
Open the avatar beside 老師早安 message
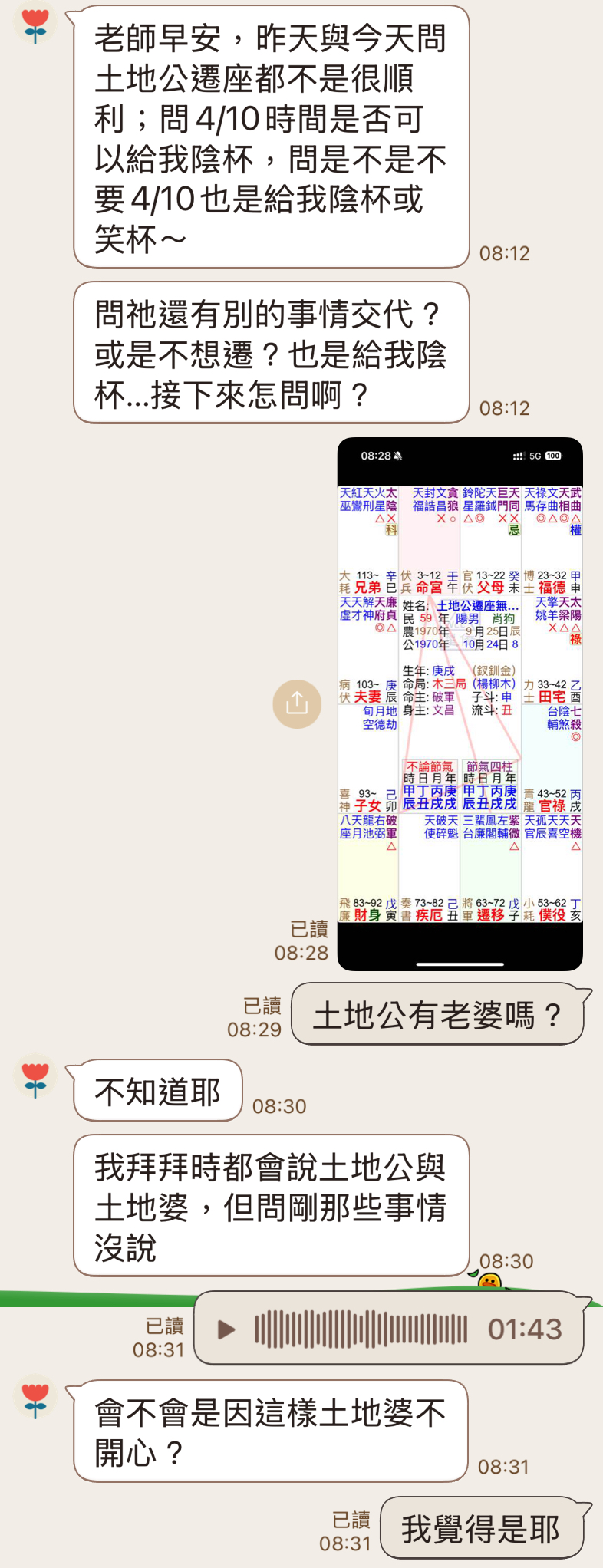35,25
